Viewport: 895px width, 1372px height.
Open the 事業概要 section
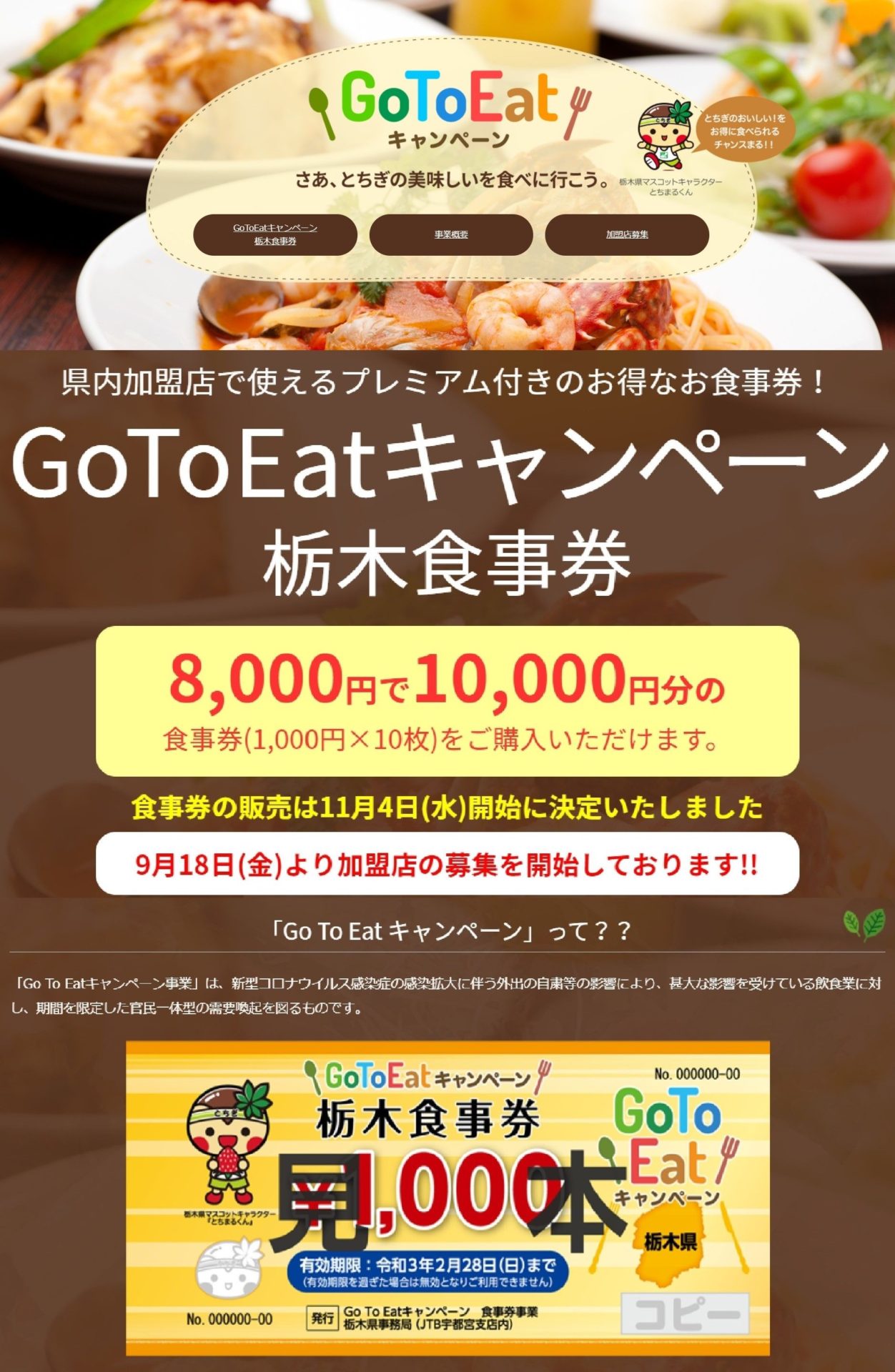pos(451,234)
